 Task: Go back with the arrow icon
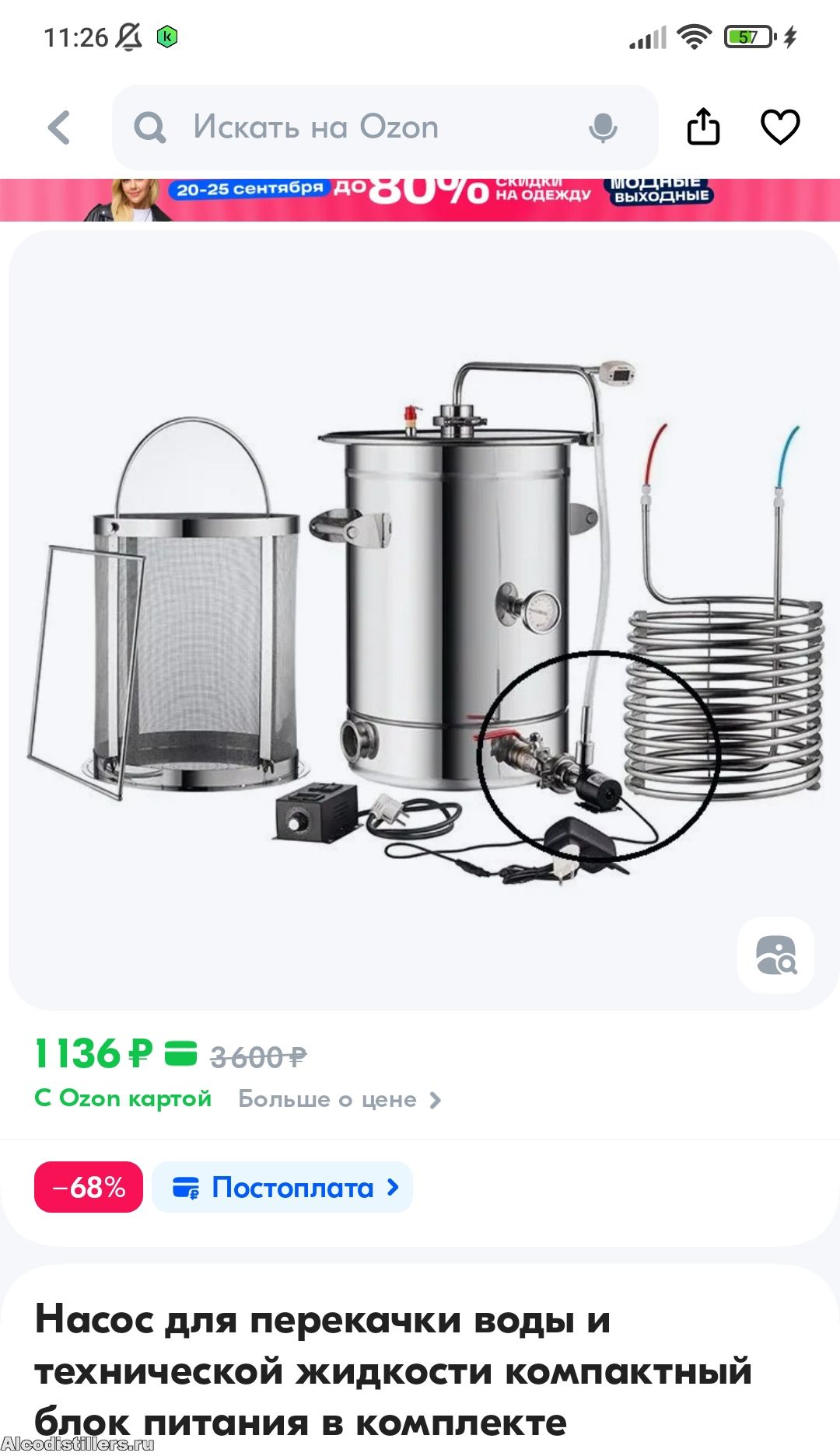point(60,127)
